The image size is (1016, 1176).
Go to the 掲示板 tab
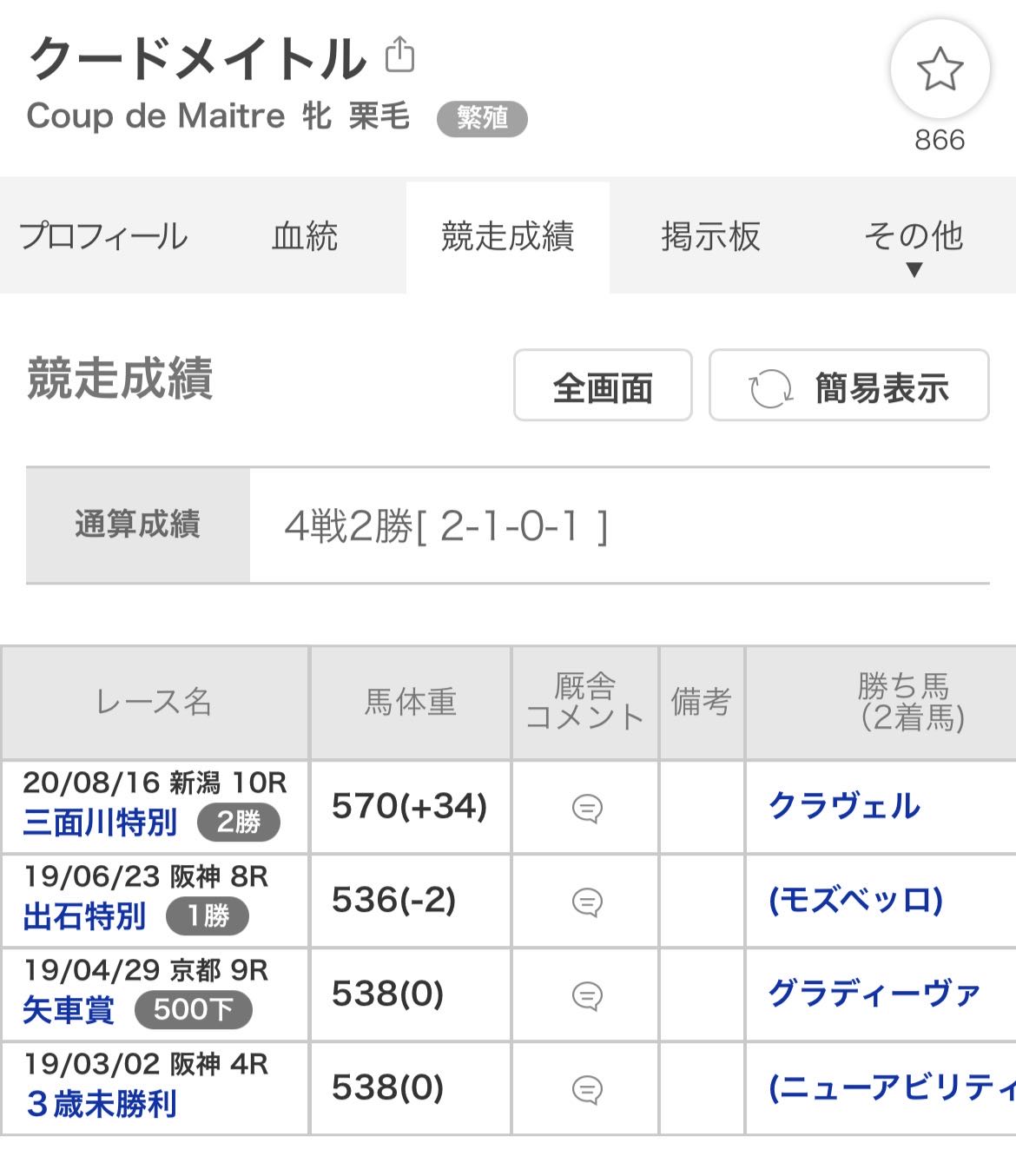click(710, 236)
